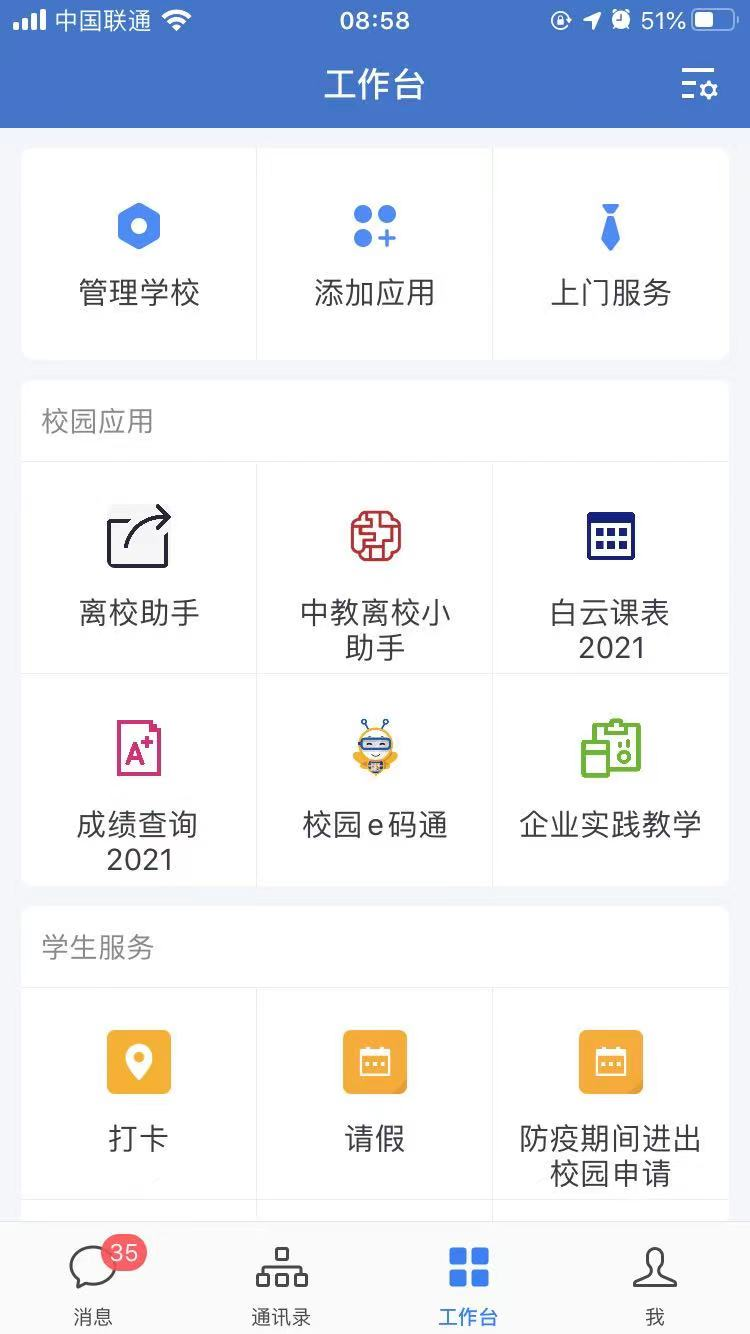Tap 打卡 to check in
Screen dimensions: 750x1334
pyautogui.click(x=139, y=1092)
